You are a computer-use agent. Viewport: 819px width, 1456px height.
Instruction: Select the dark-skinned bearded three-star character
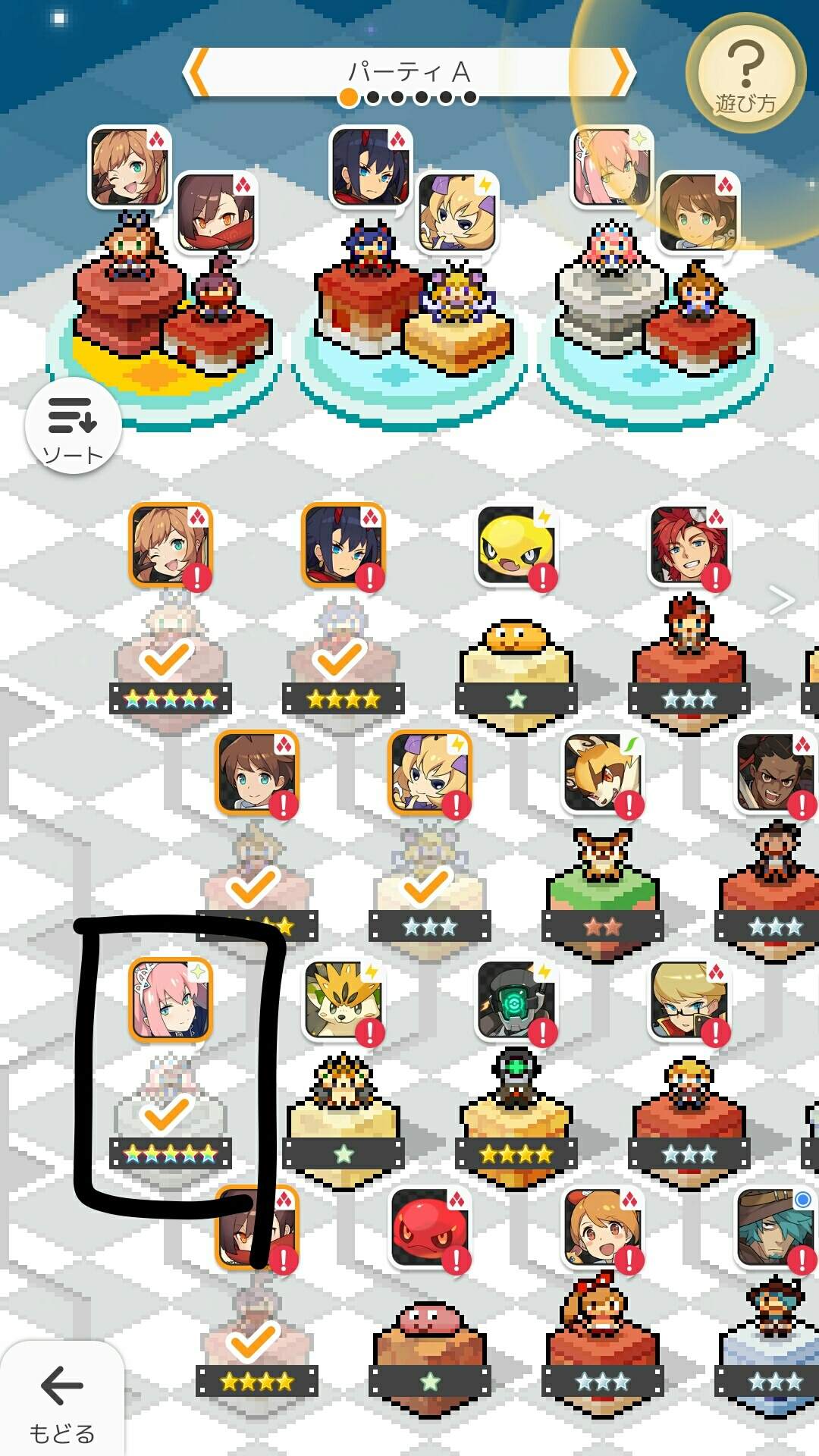click(775, 772)
